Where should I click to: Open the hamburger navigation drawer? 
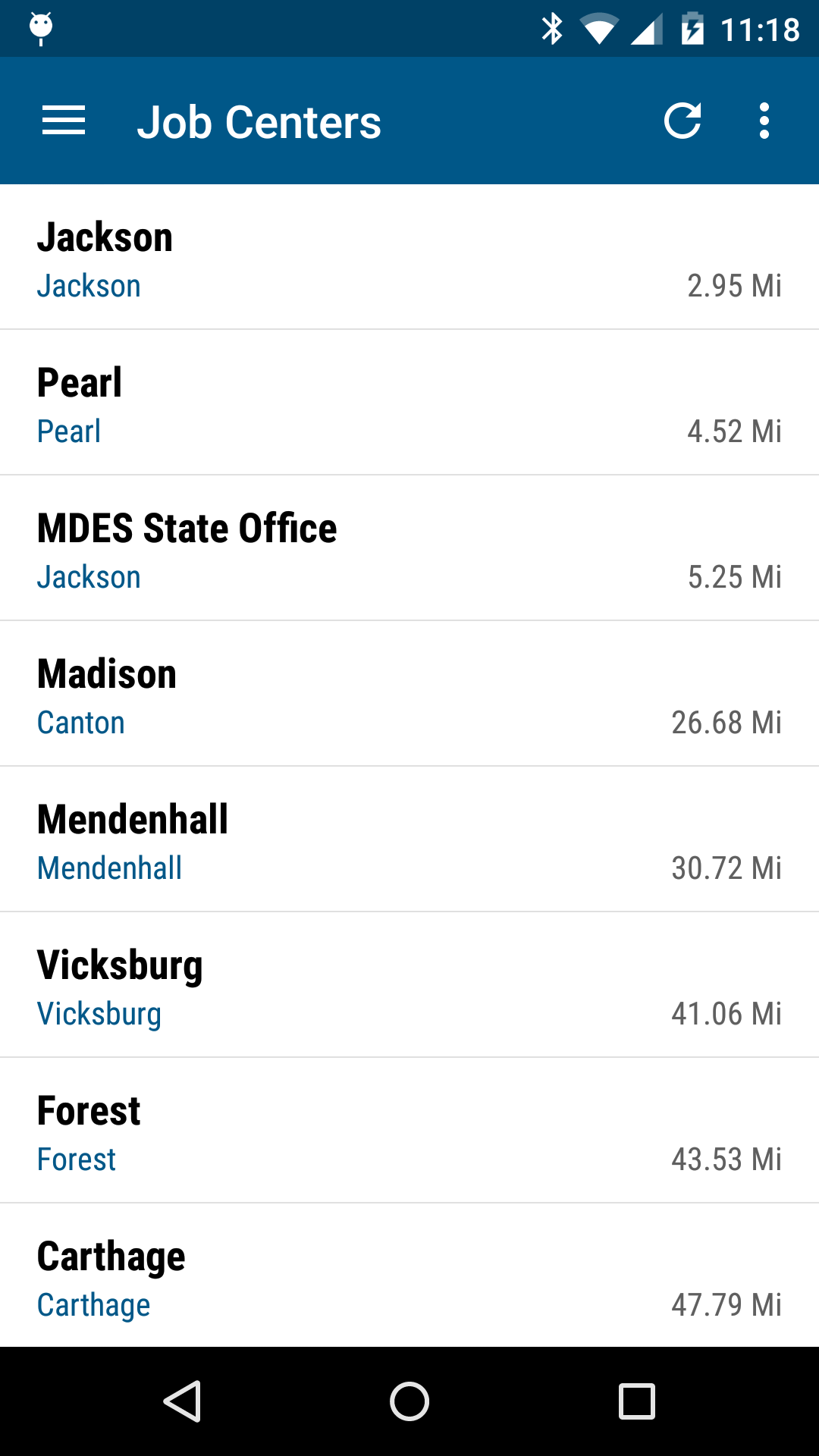(64, 121)
